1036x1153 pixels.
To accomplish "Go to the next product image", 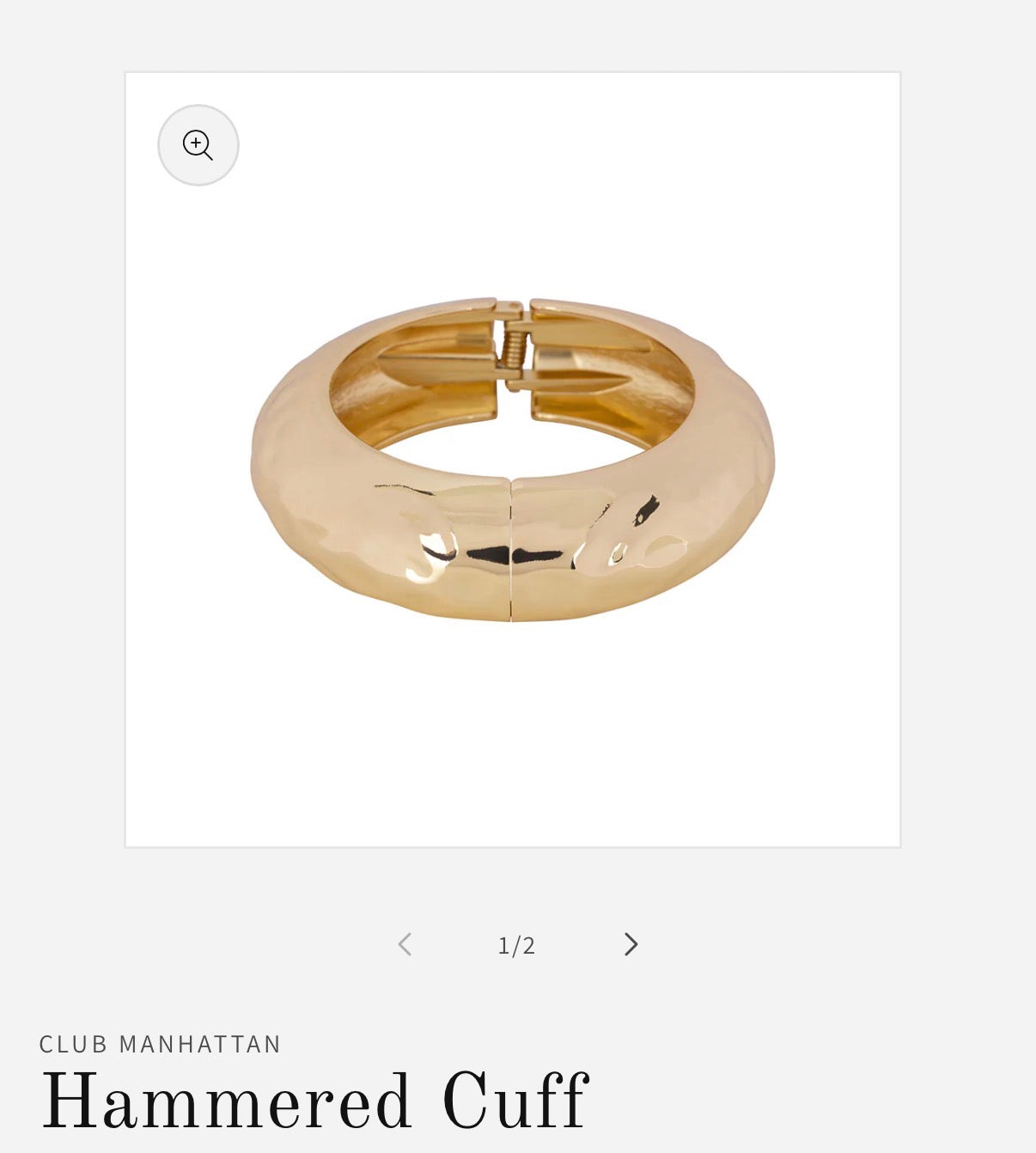I will pyautogui.click(x=631, y=945).
